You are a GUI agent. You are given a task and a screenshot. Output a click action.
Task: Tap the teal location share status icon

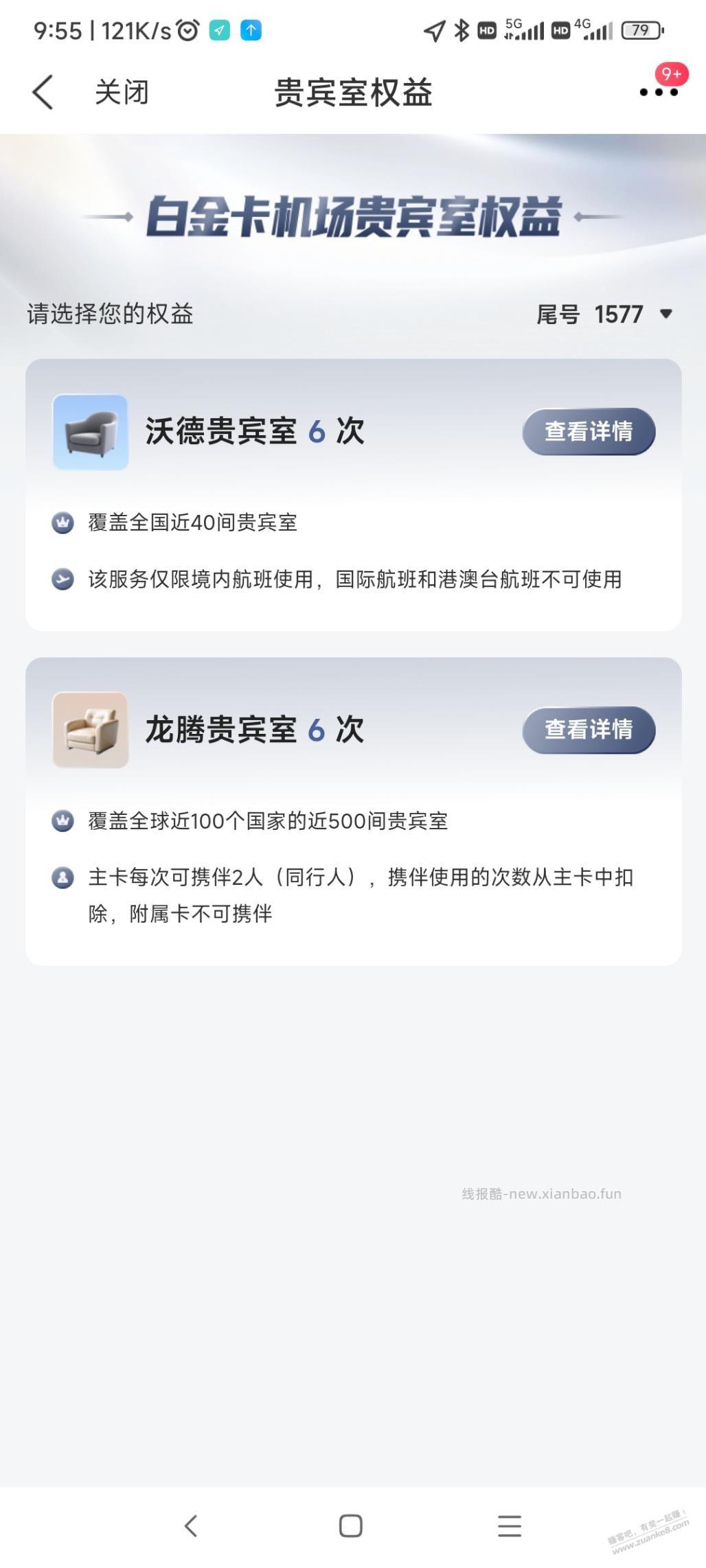coord(218,30)
